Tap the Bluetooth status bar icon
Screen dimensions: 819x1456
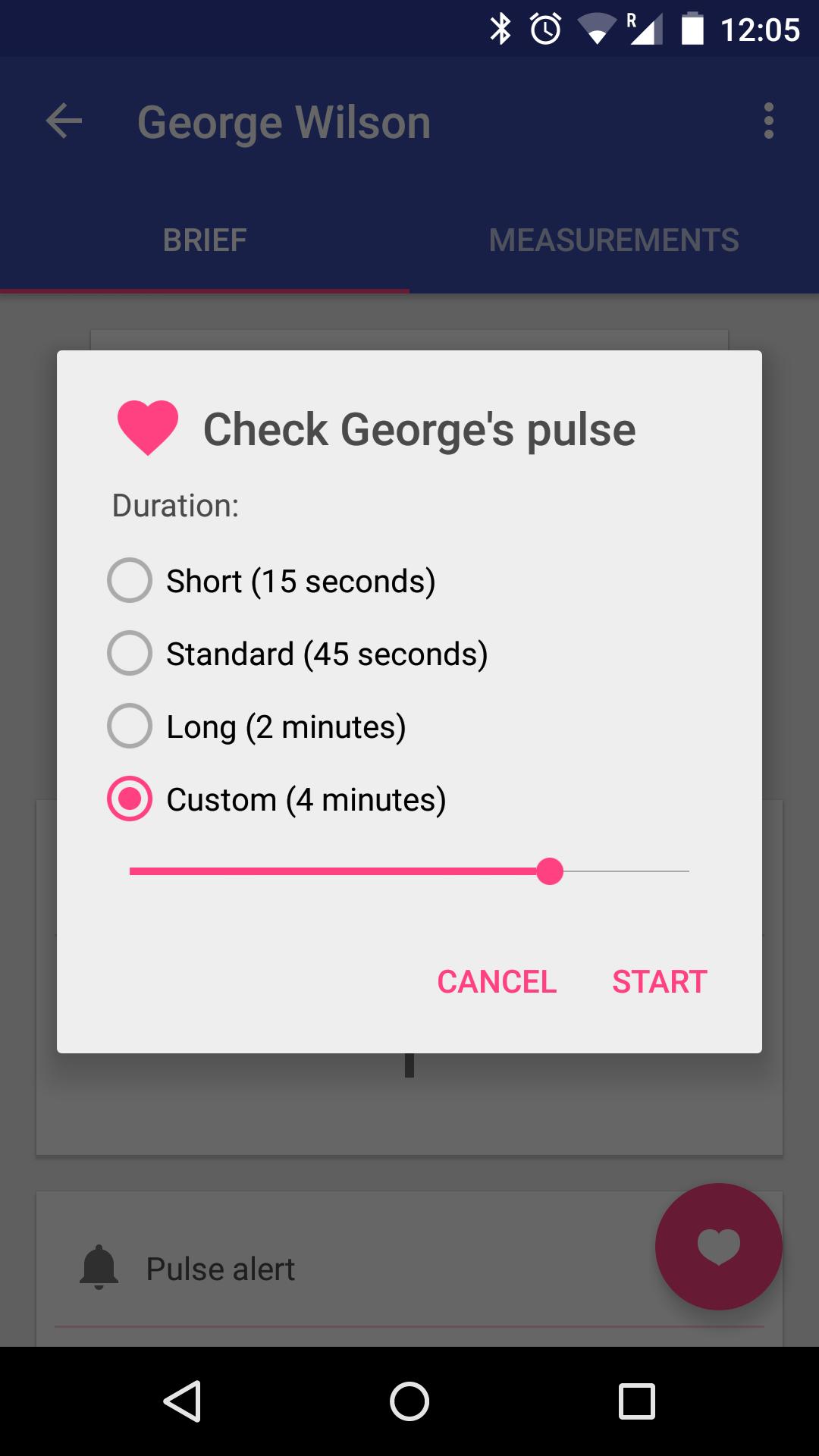click(x=500, y=29)
